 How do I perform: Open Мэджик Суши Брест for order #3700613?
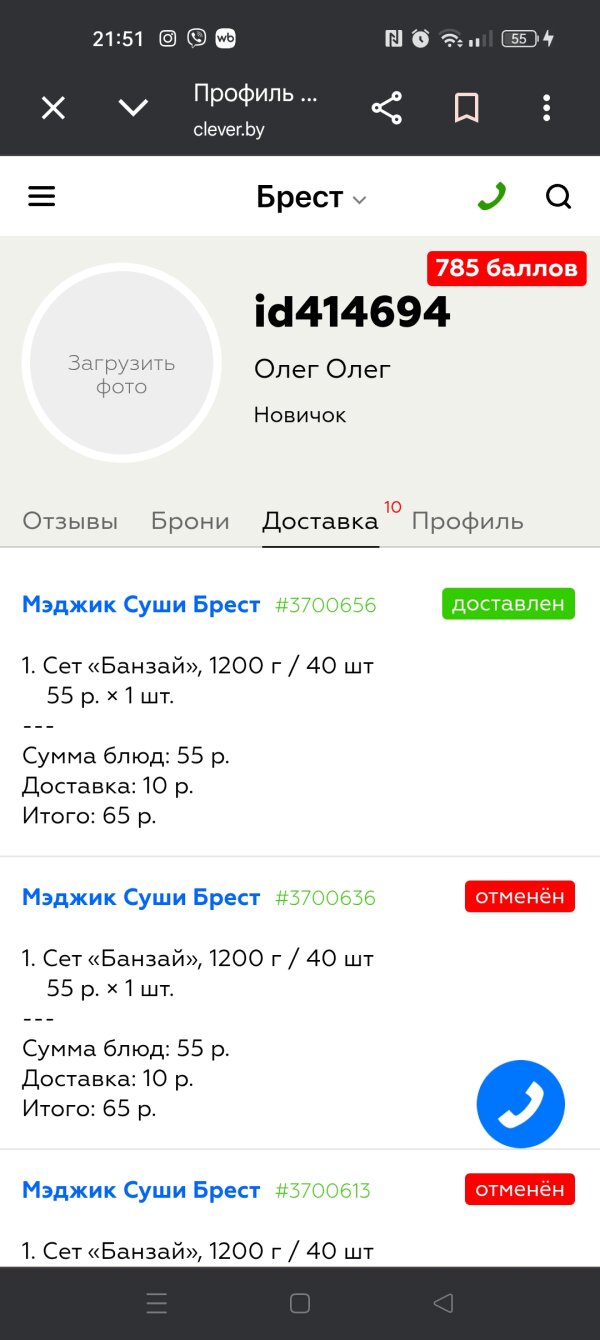141,1191
